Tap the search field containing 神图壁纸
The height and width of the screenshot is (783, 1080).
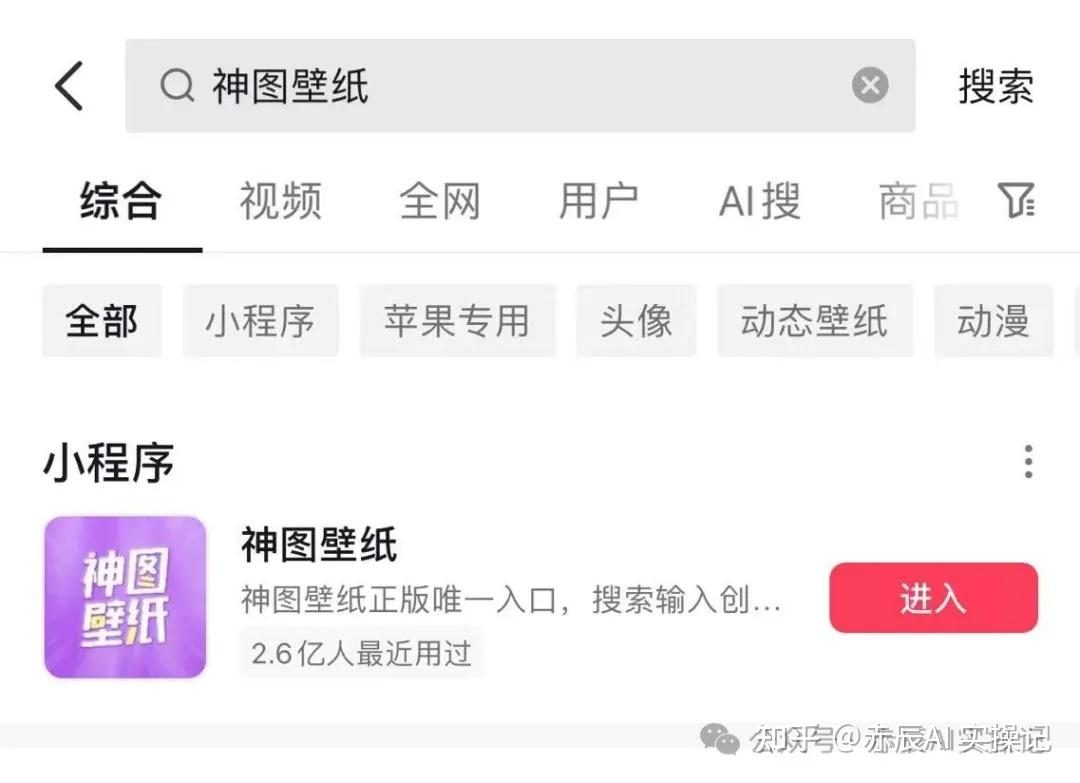(500, 86)
